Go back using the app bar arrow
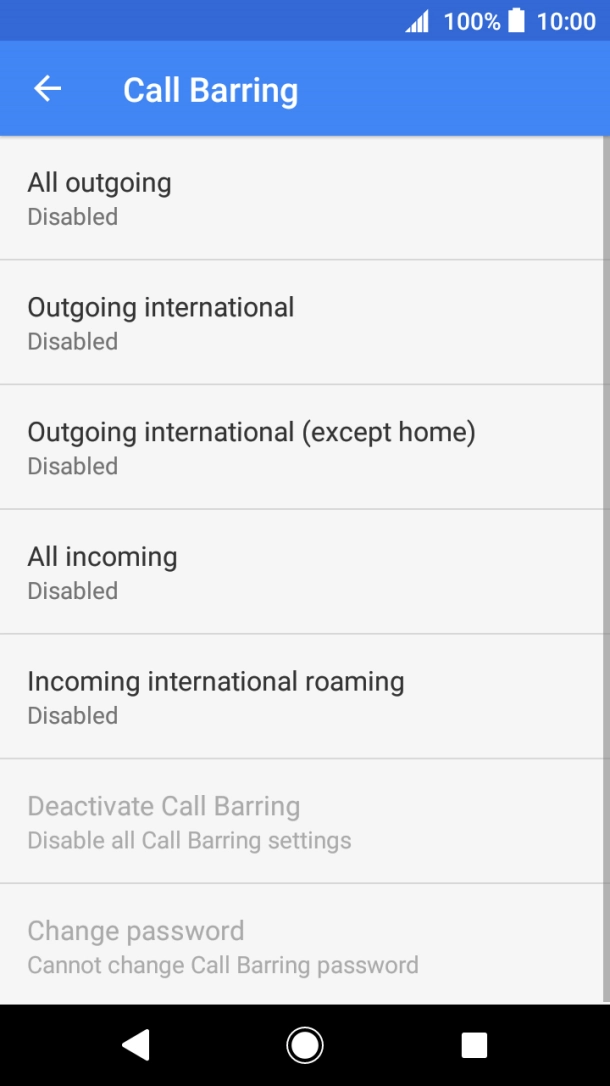This screenshot has width=610, height=1086. pos(47,89)
